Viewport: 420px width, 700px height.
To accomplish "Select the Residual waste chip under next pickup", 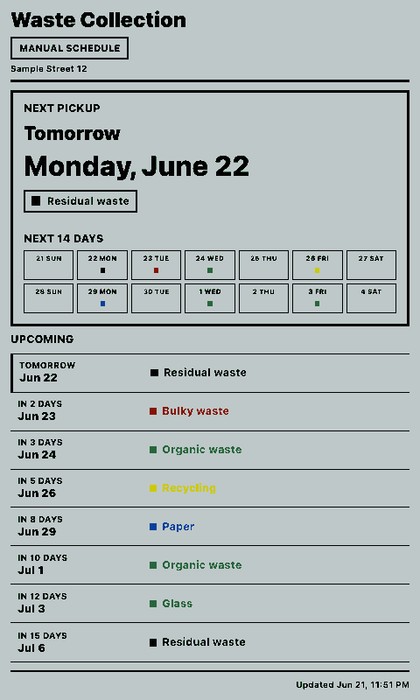I will click(80, 201).
